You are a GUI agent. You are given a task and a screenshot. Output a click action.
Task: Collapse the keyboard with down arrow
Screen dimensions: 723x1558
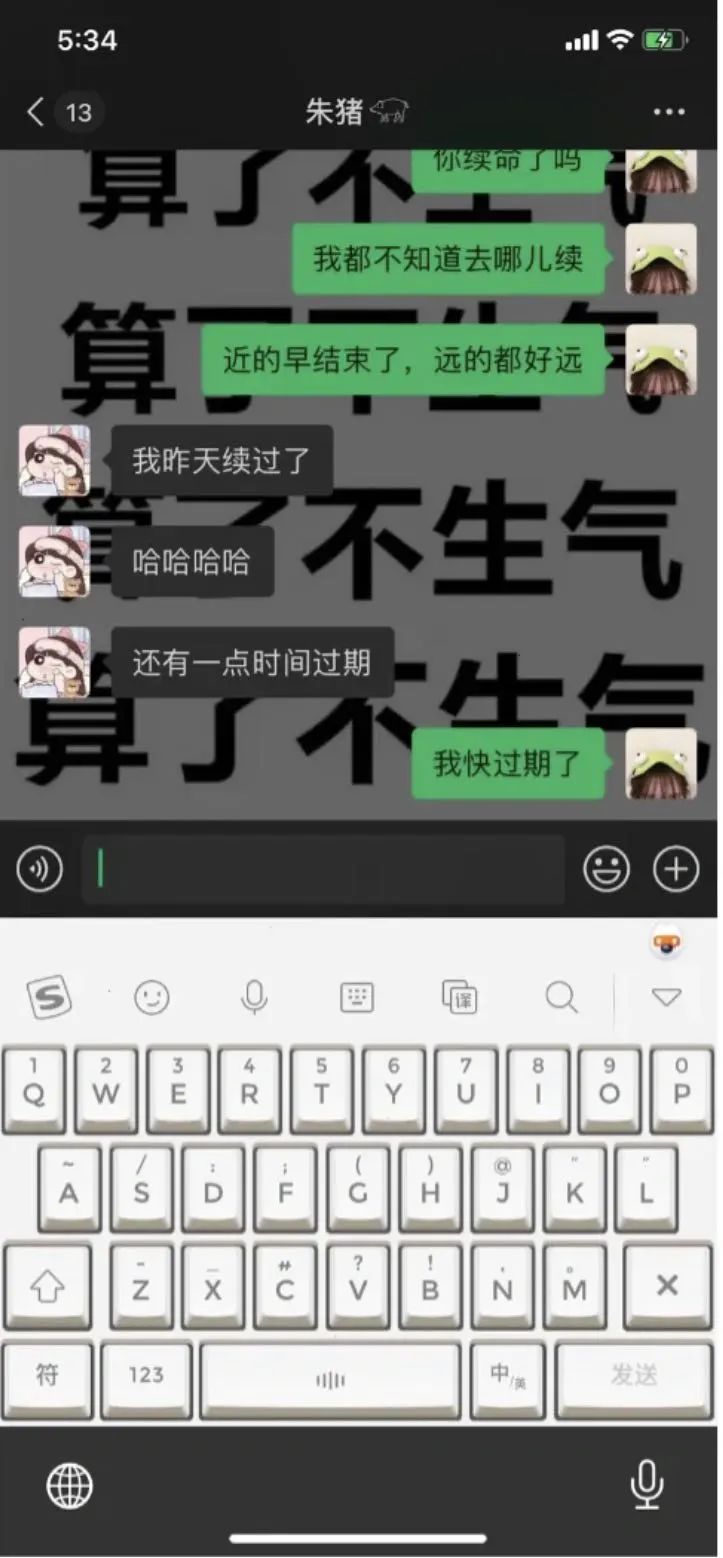666,997
